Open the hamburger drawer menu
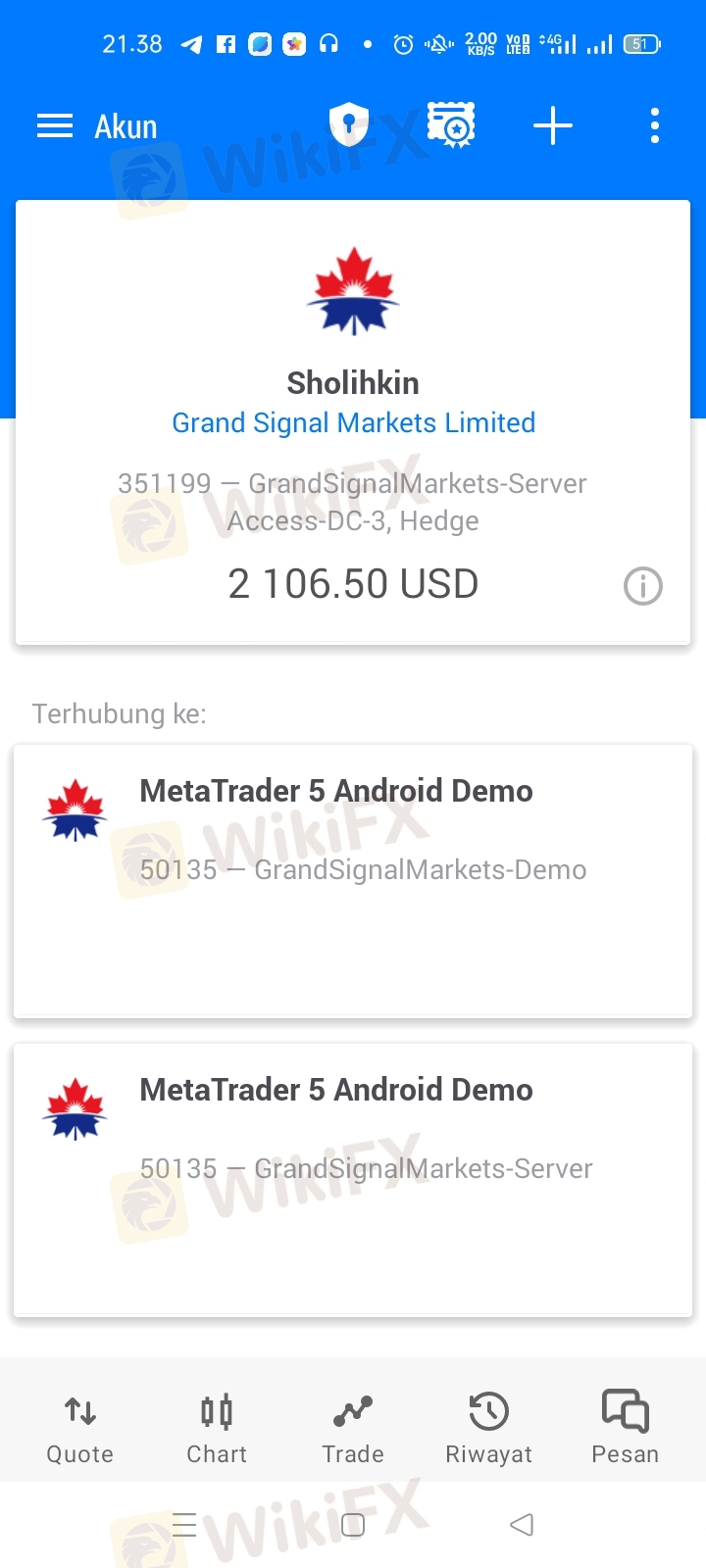The image size is (706, 1568). [x=55, y=126]
